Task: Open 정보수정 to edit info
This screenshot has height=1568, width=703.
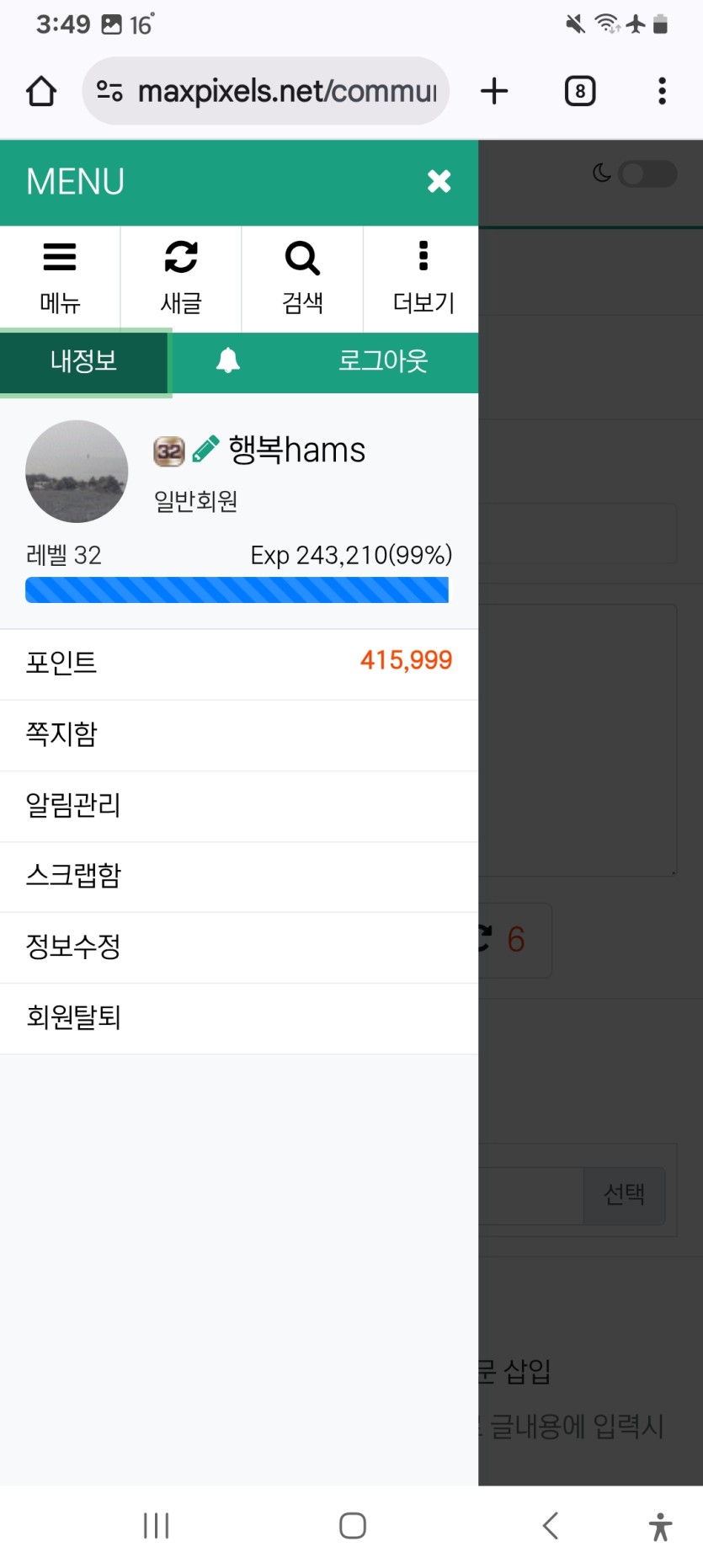Action: (x=239, y=947)
